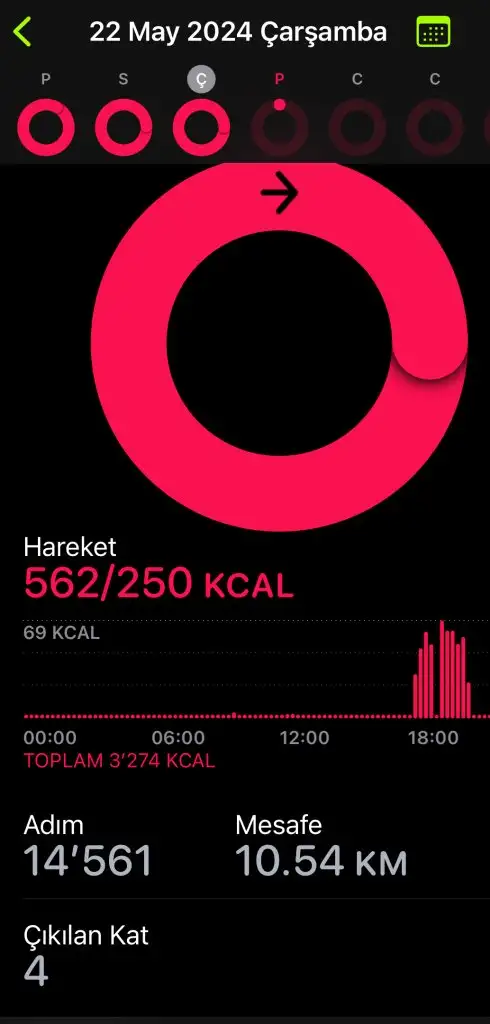Go back with the green arrow
Viewport: 490px width, 1024px height.
[x=22, y=31]
